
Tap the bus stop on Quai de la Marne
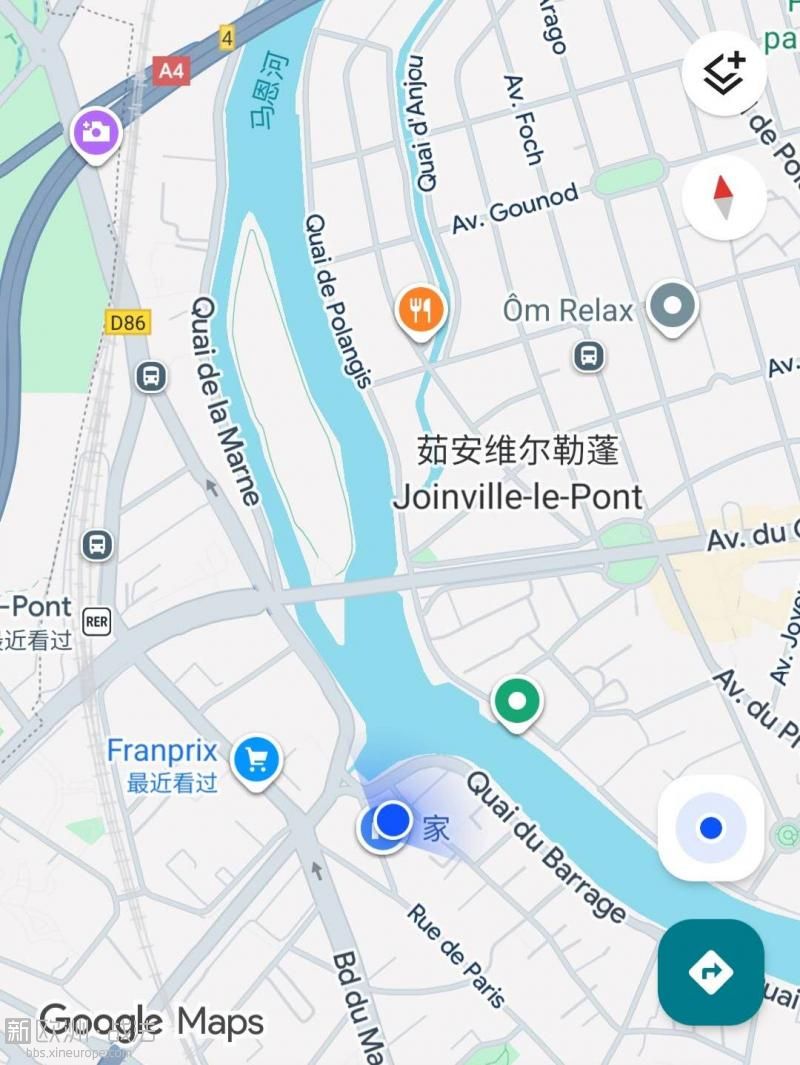pos(151,377)
